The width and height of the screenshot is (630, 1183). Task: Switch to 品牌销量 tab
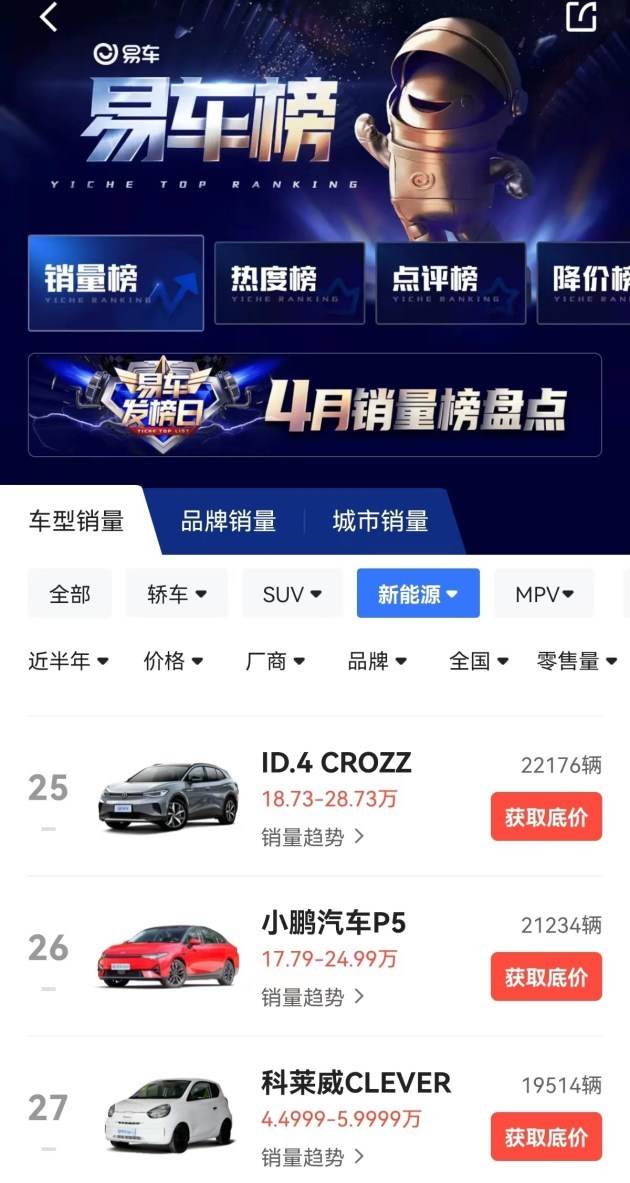(228, 521)
